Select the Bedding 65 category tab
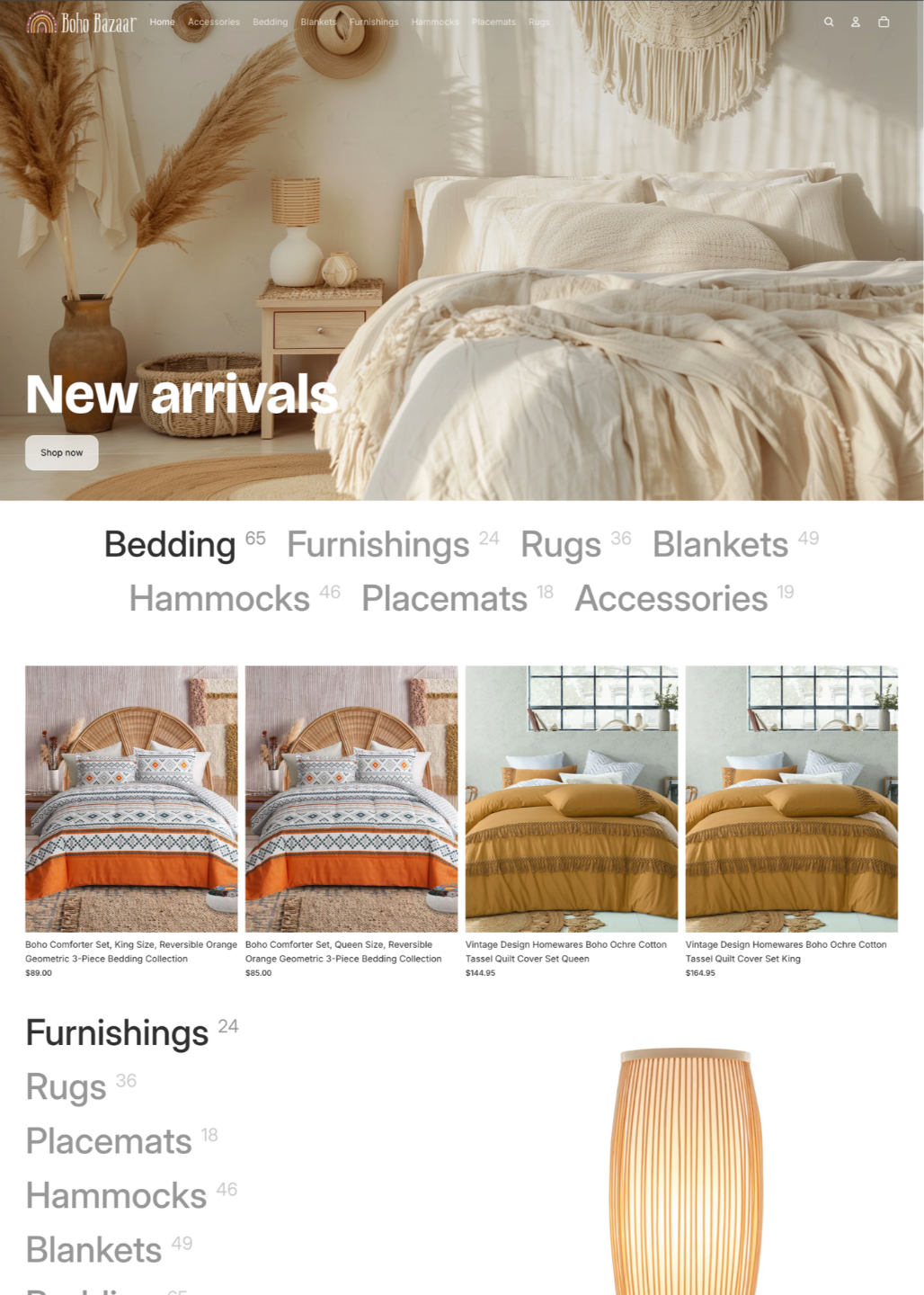924x1295 pixels. 171,545
